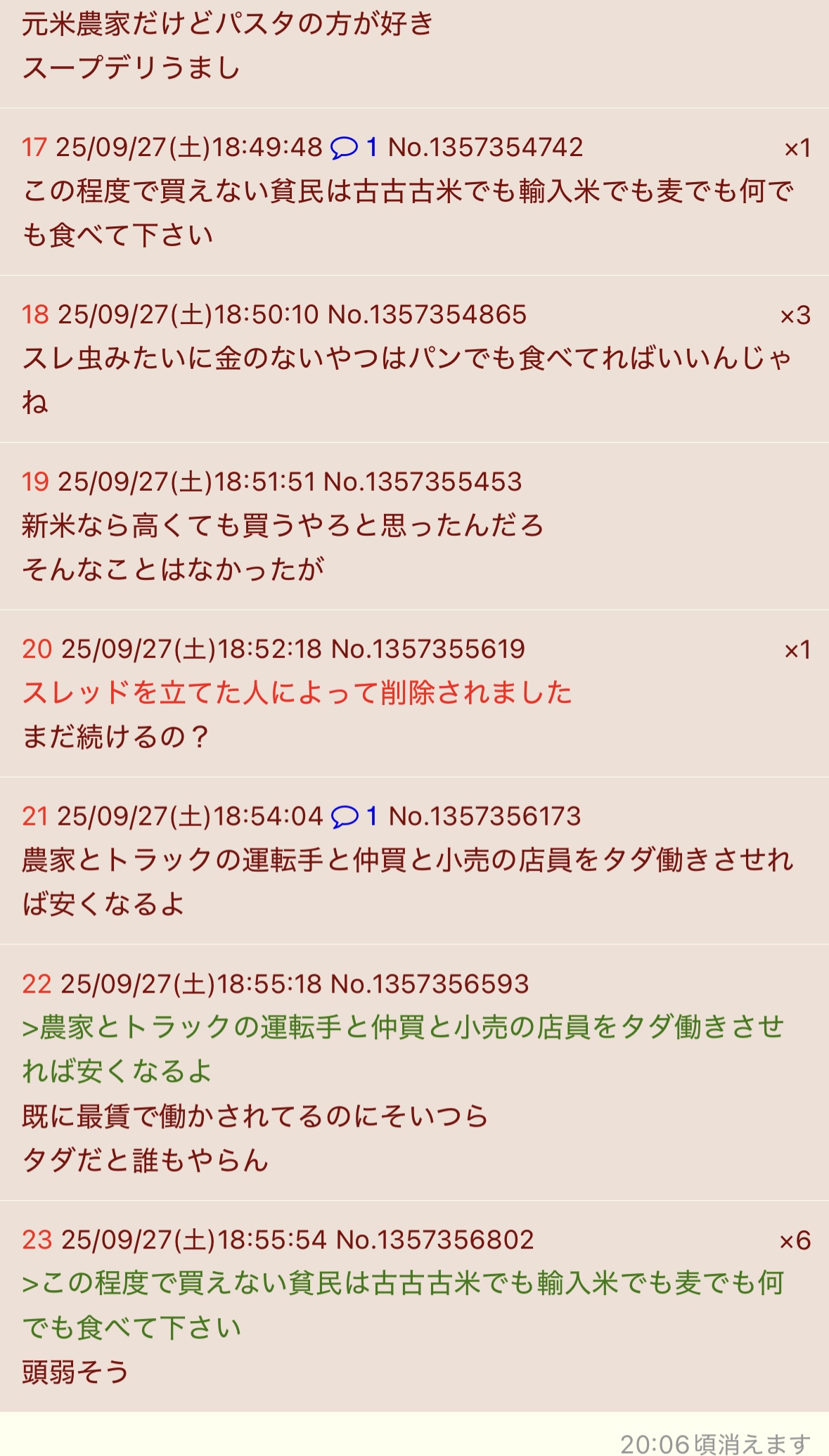The width and height of the screenshot is (829, 1456).
Task: Tap post number No.1357354865
Action: coord(427,315)
